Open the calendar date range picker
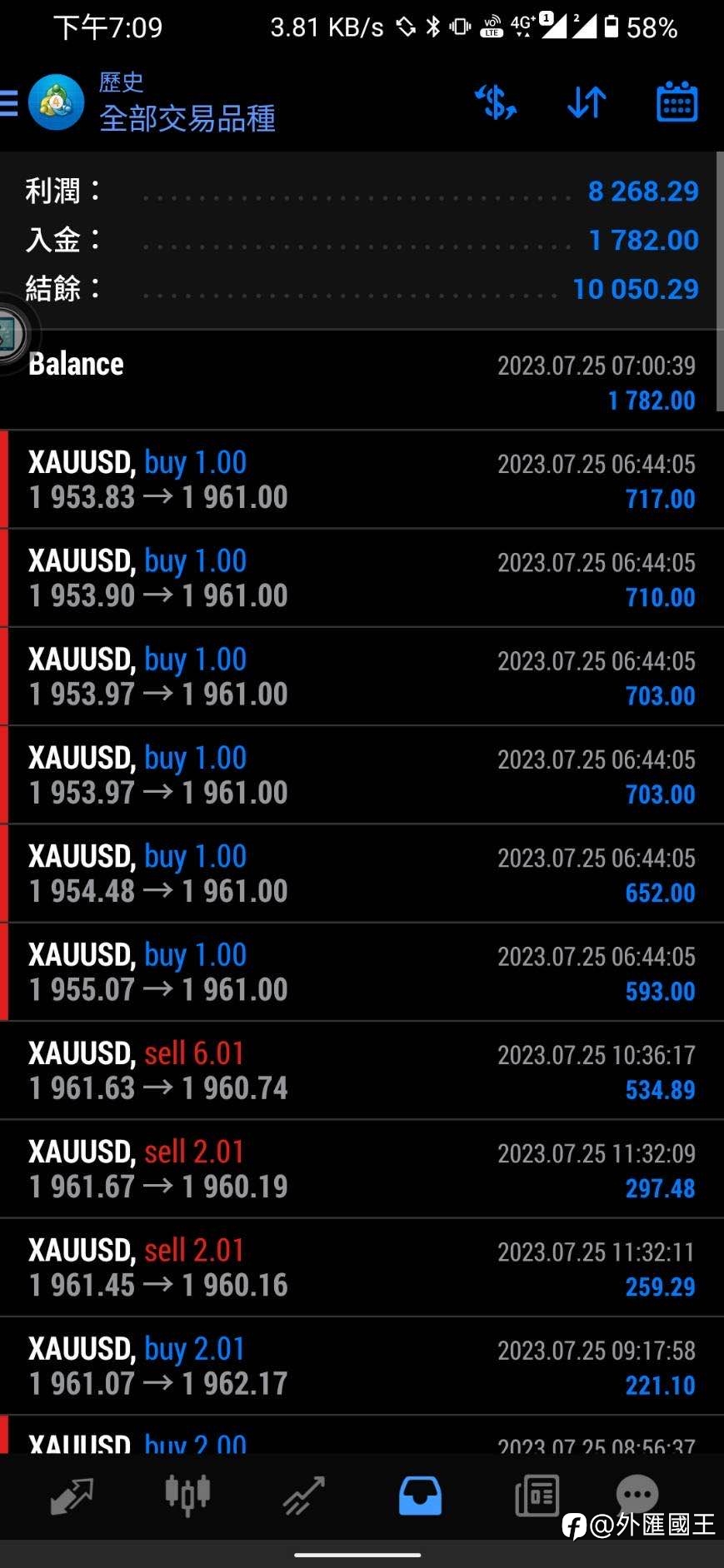This screenshot has height=1568, width=724. (677, 102)
